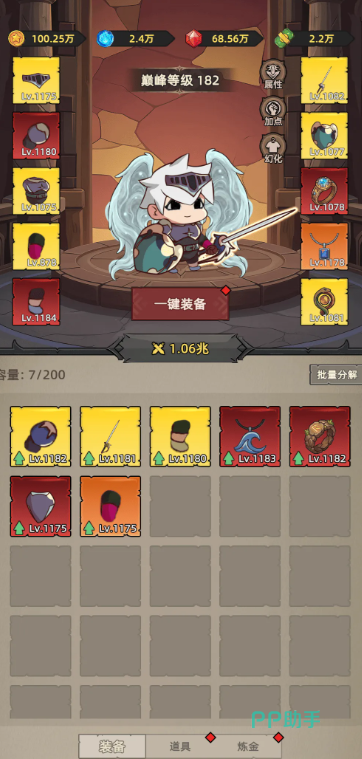Switch to the 道具 tab

[179, 746]
